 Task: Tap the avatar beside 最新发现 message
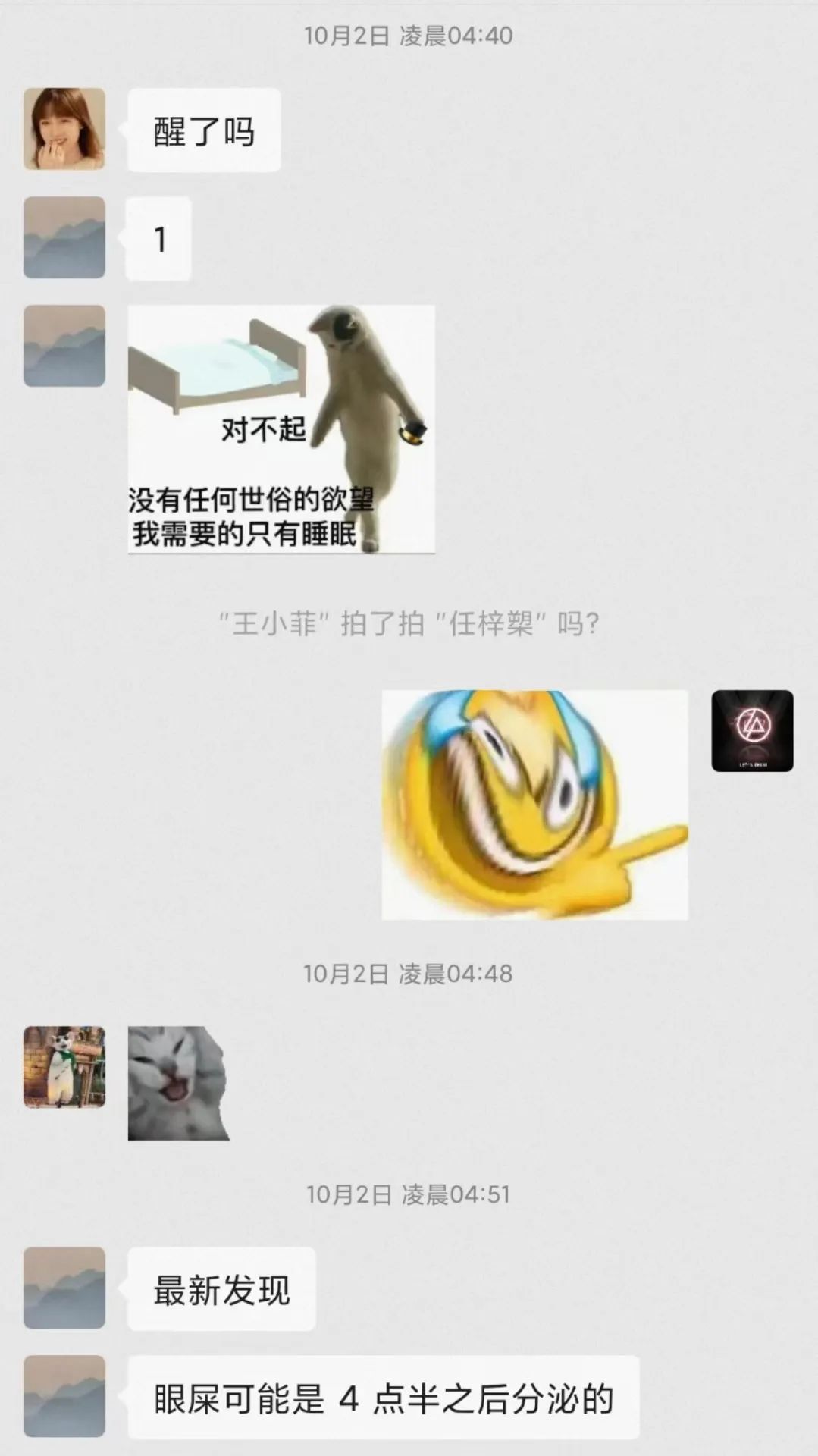coord(64,1288)
